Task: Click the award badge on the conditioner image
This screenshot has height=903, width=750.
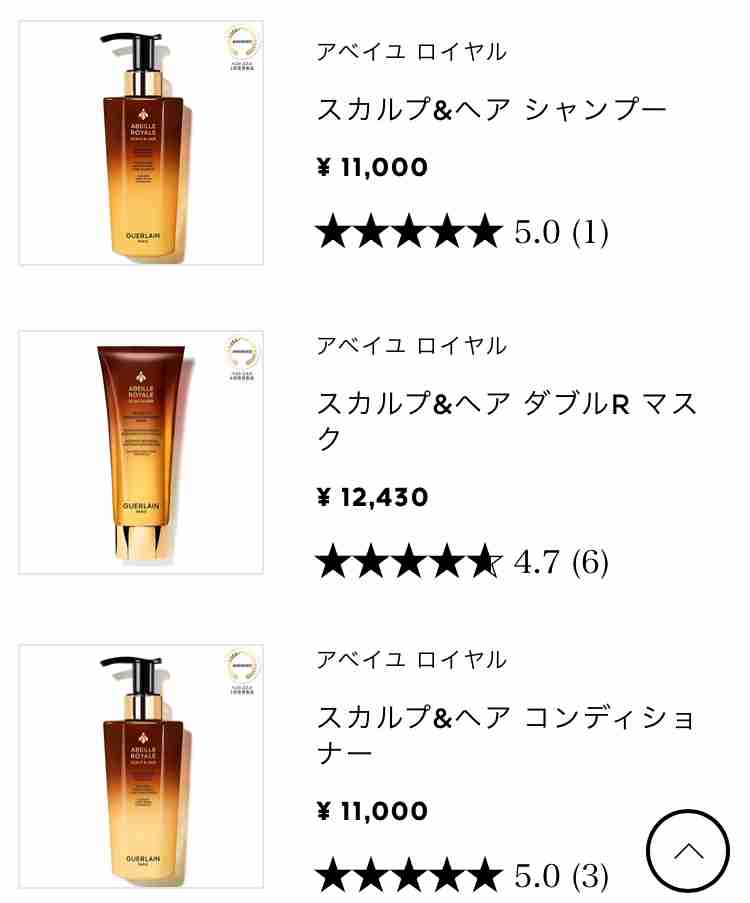Action: (240, 668)
